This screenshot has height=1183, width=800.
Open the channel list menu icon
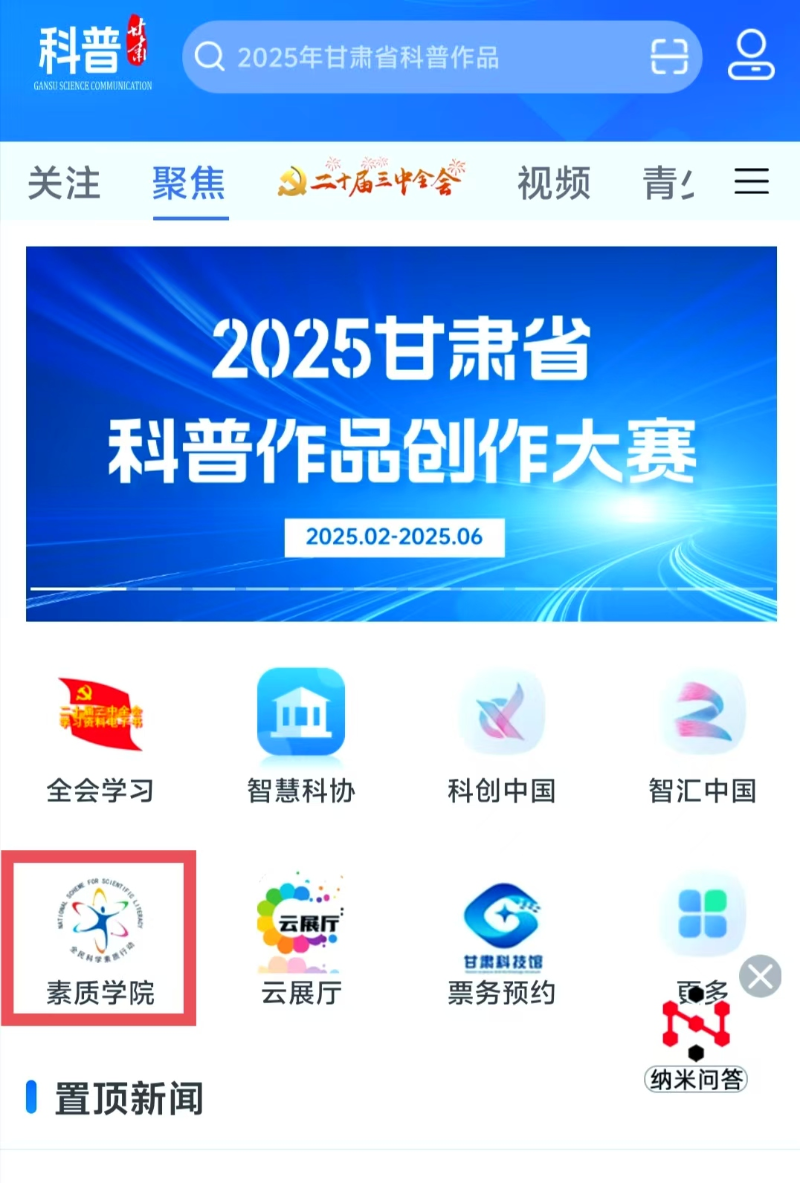751,181
